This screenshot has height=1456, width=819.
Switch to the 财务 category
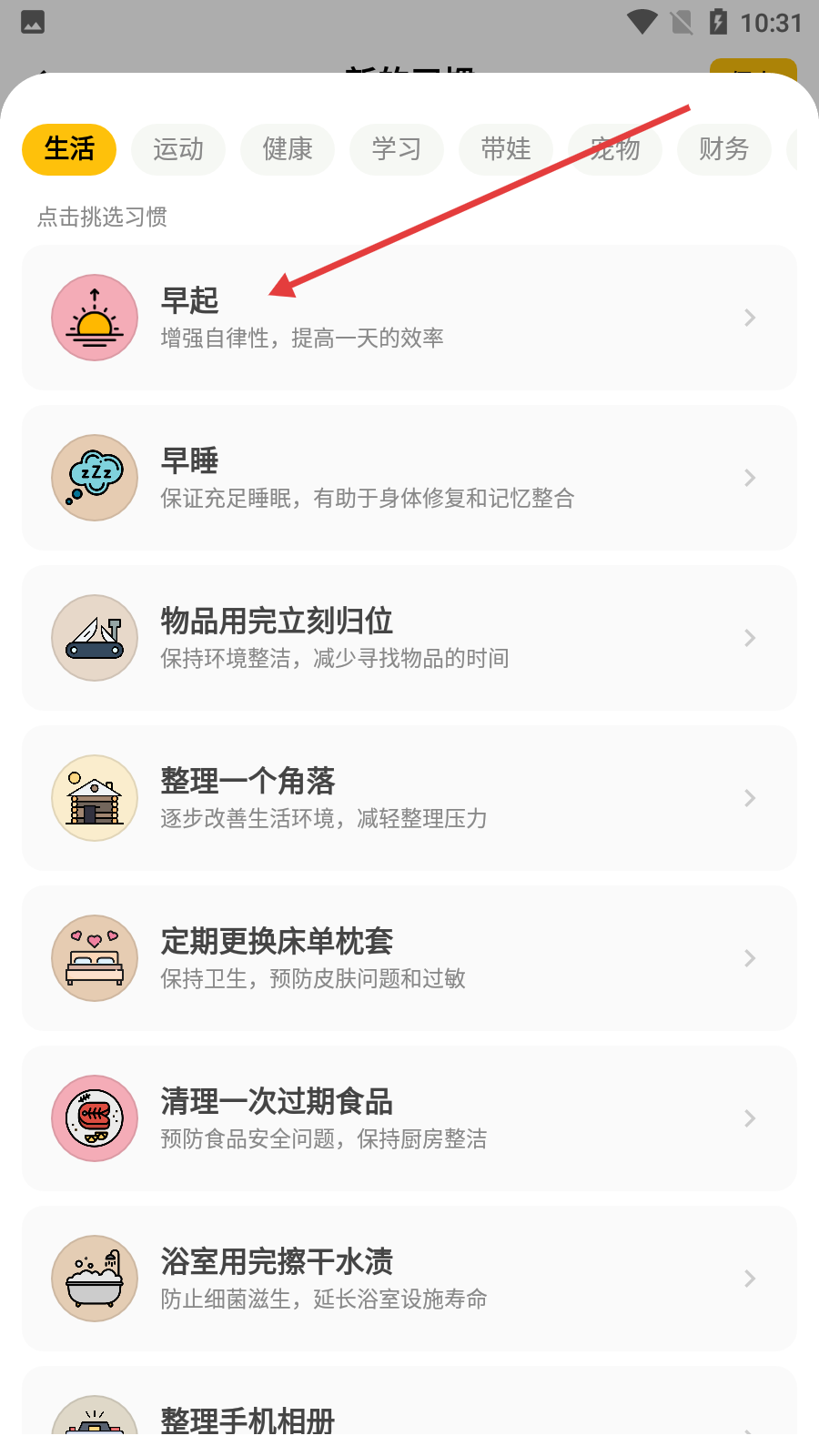pyautogui.click(x=724, y=149)
